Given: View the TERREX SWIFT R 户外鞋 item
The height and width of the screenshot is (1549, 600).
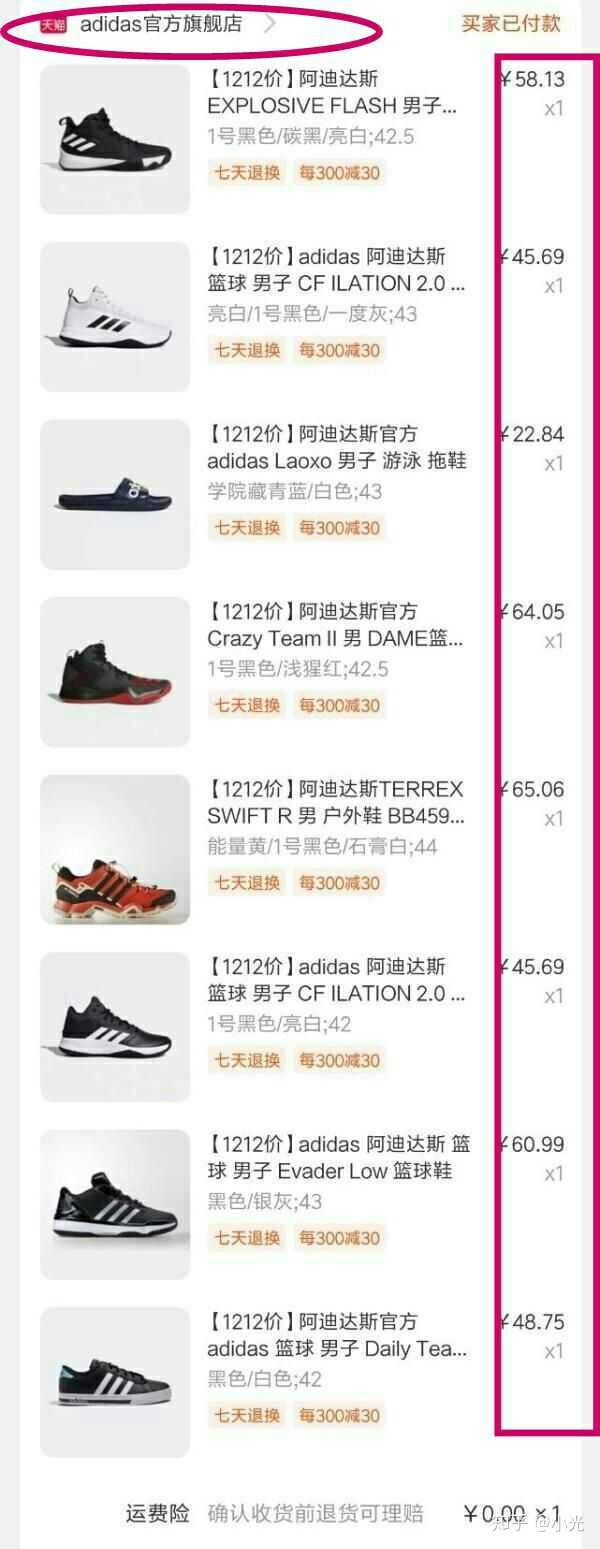Looking at the screenshot, I should [x=336, y=815].
